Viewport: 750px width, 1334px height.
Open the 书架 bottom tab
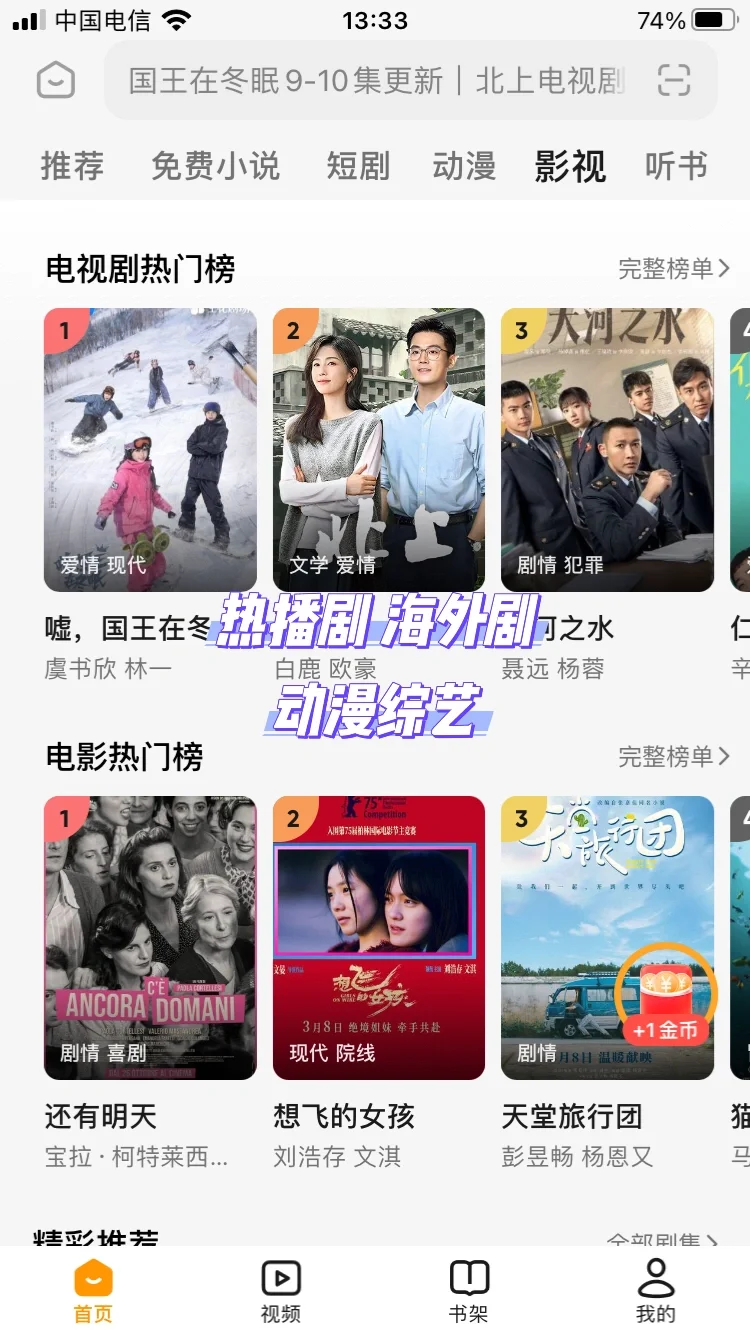(x=468, y=1292)
